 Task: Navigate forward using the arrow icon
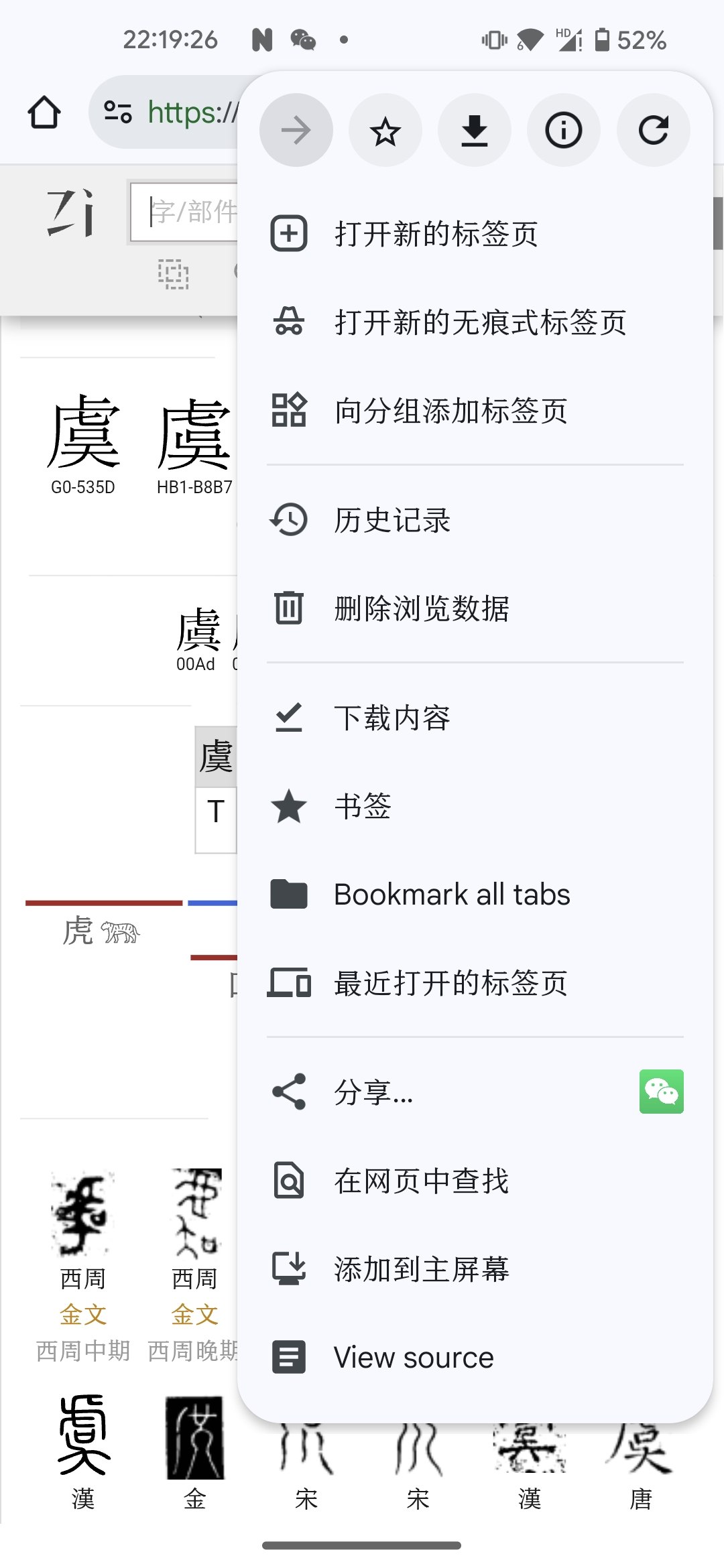[x=296, y=130]
